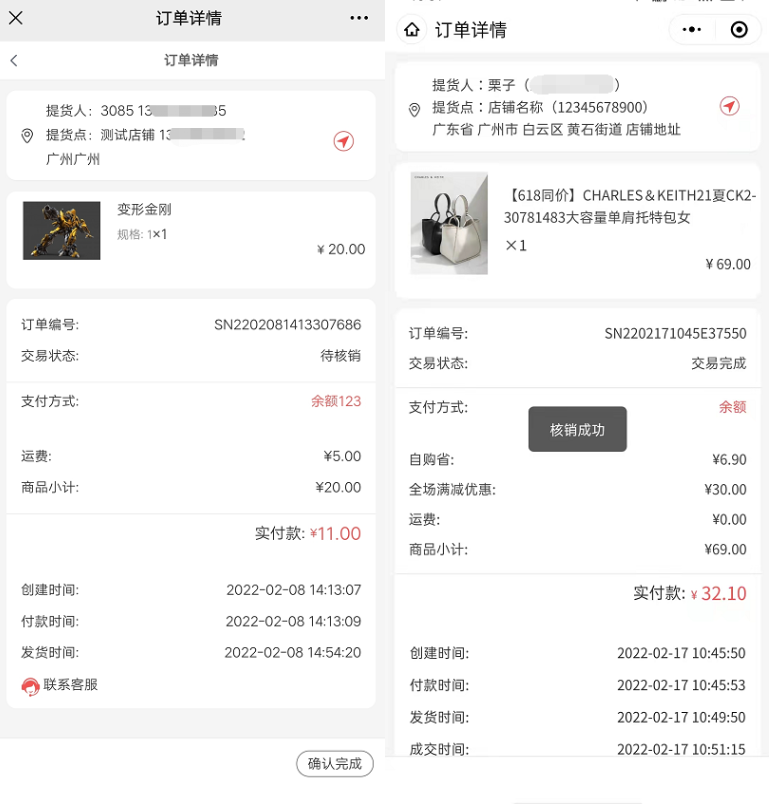
Task: Close the mini program via capsule circle button
Action: point(739,30)
